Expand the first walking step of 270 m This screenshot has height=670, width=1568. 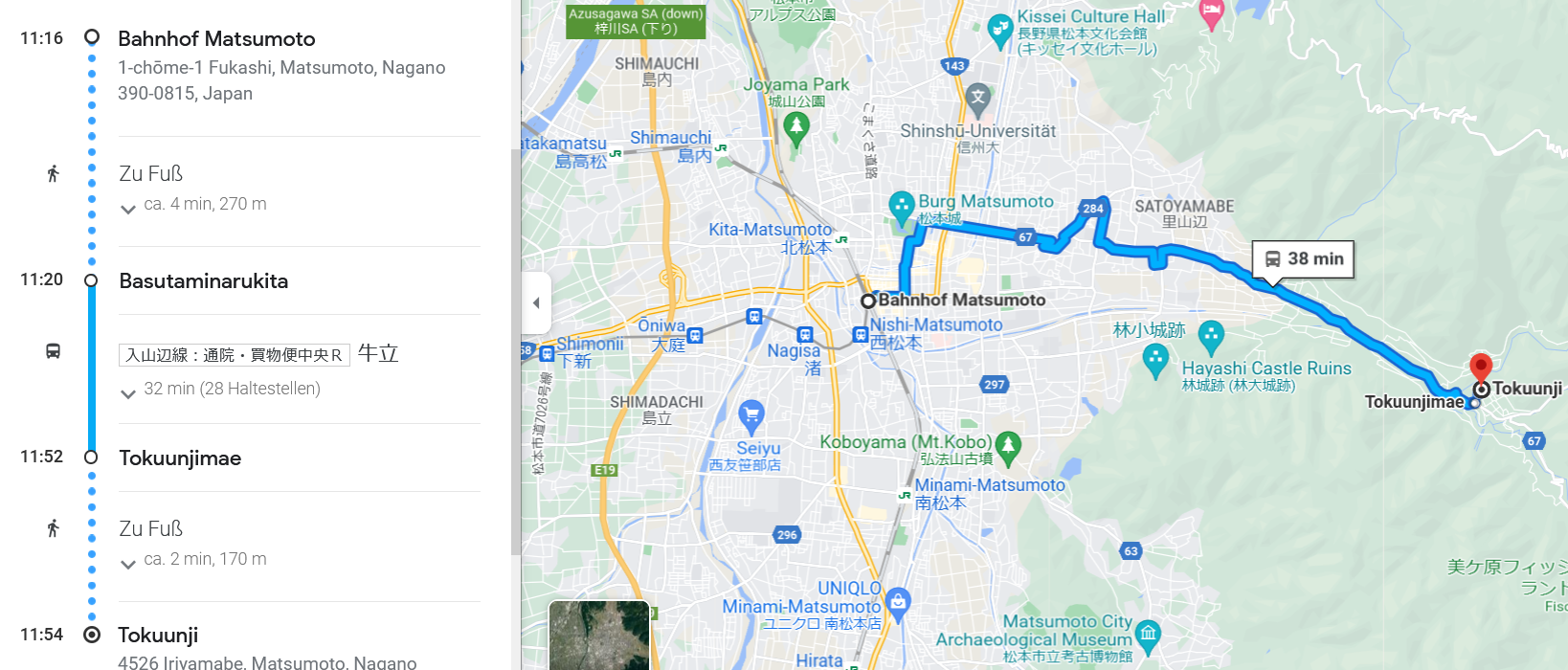coord(127,207)
